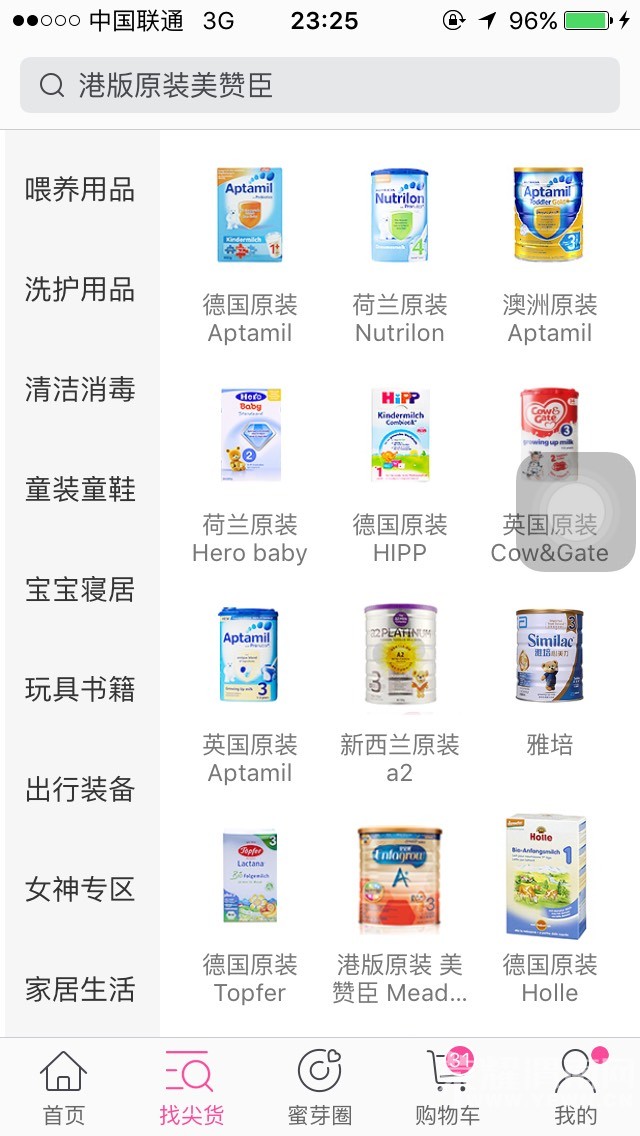Select the 宝宝寝居 category
The image size is (640, 1136).
pyautogui.click(x=80, y=590)
